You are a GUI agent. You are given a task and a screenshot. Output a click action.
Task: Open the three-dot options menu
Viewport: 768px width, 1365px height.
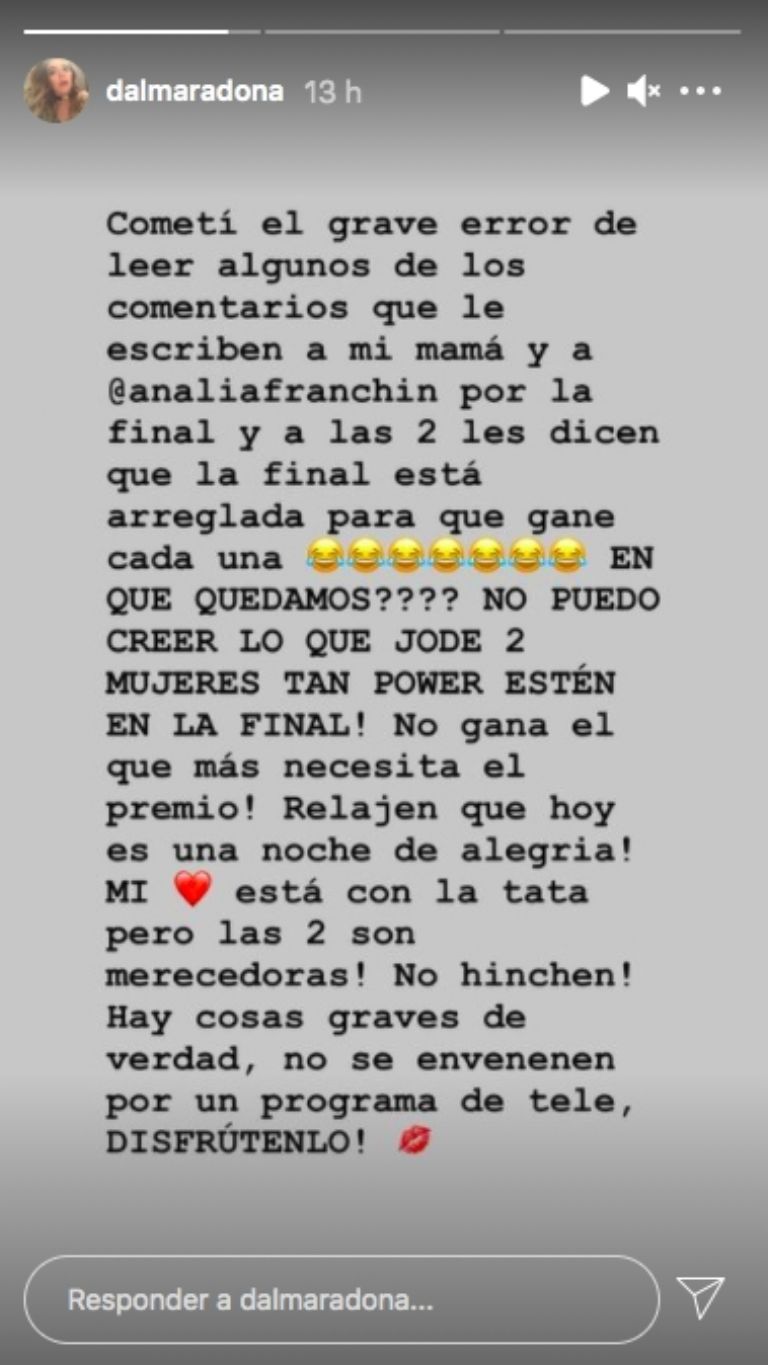tap(700, 91)
